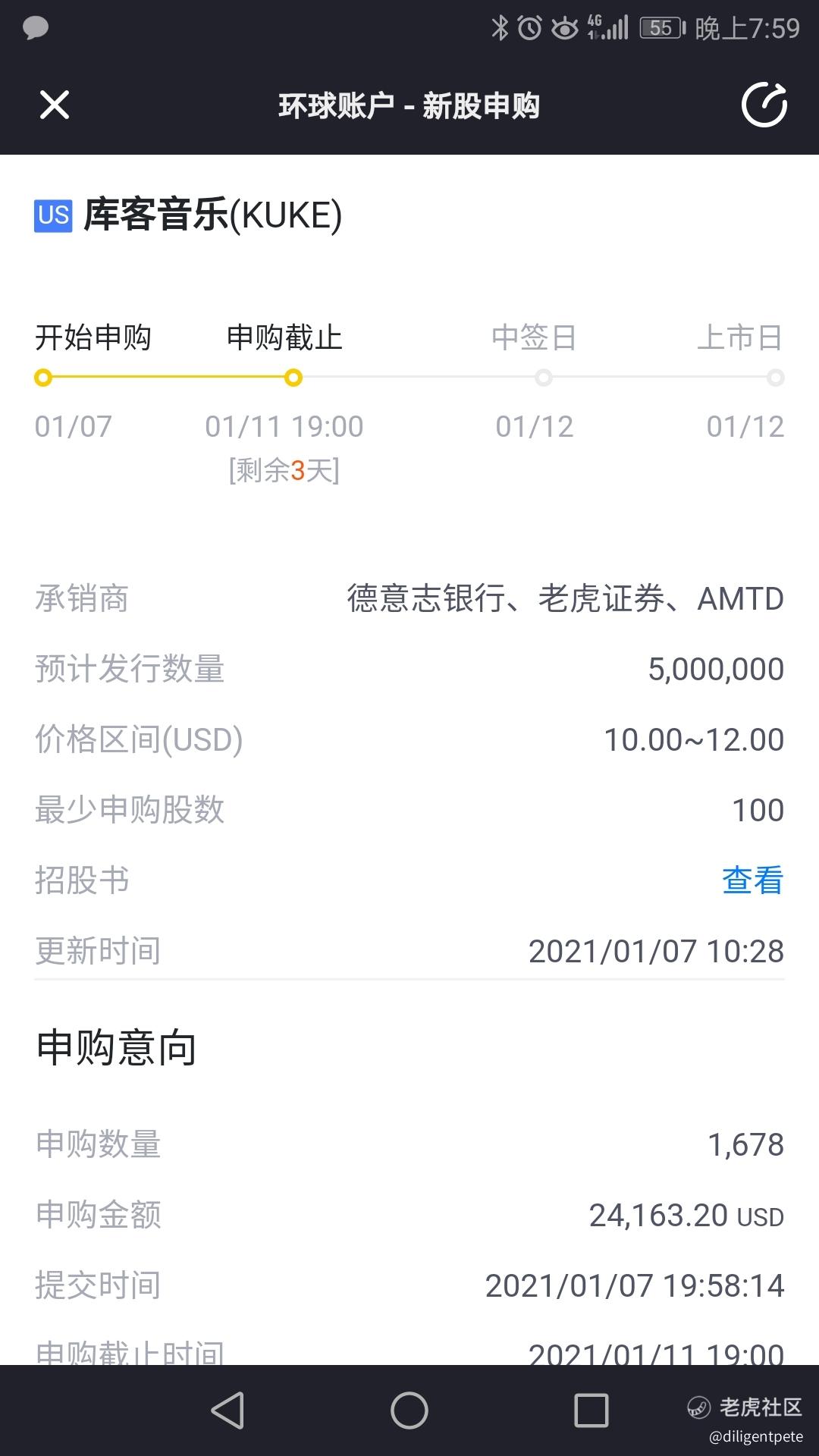Go to the home screen
This screenshot has width=819, height=1456.
point(409,1410)
